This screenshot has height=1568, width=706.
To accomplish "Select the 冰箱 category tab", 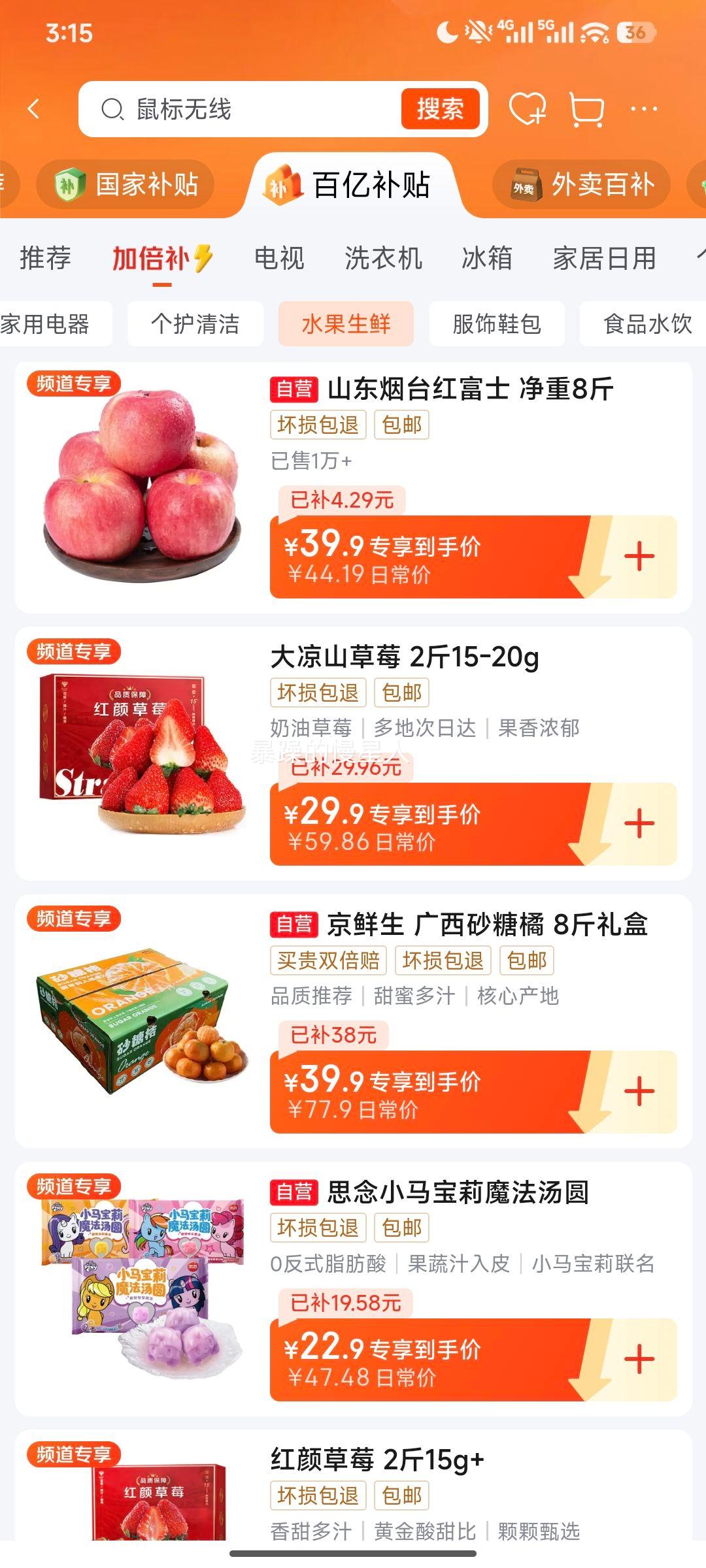I will point(486,258).
